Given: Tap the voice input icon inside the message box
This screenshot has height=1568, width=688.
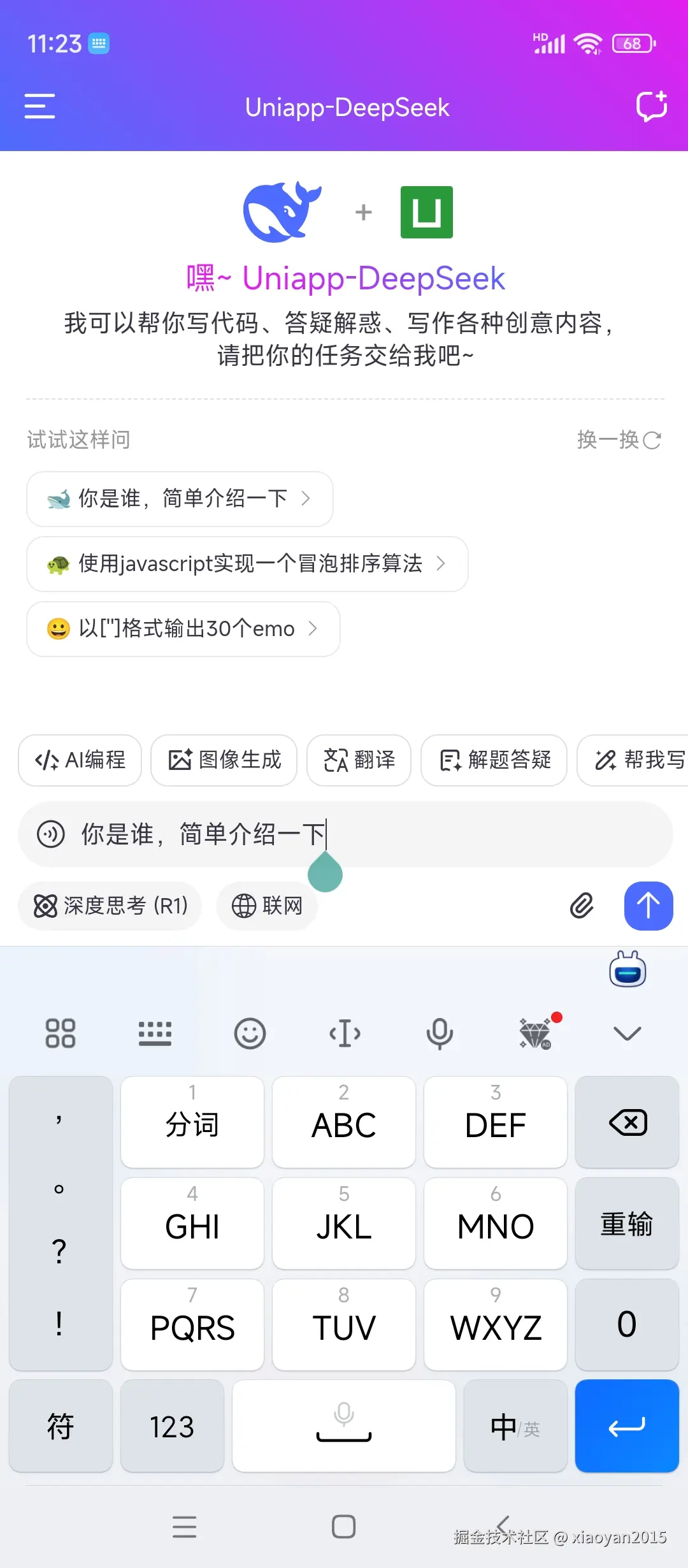Looking at the screenshot, I should (51, 833).
